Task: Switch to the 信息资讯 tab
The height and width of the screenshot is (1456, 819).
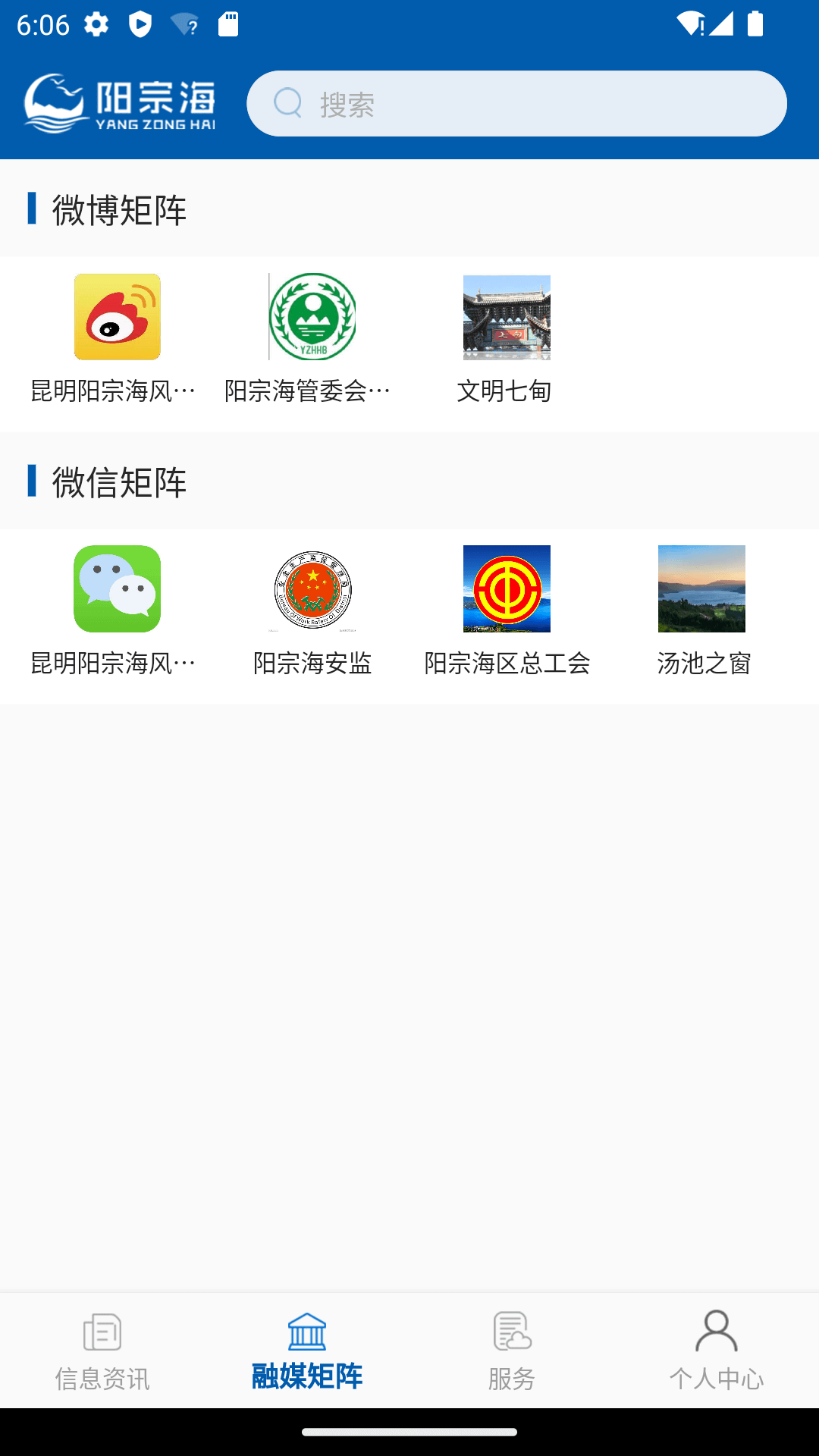Action: (102, 1357)
